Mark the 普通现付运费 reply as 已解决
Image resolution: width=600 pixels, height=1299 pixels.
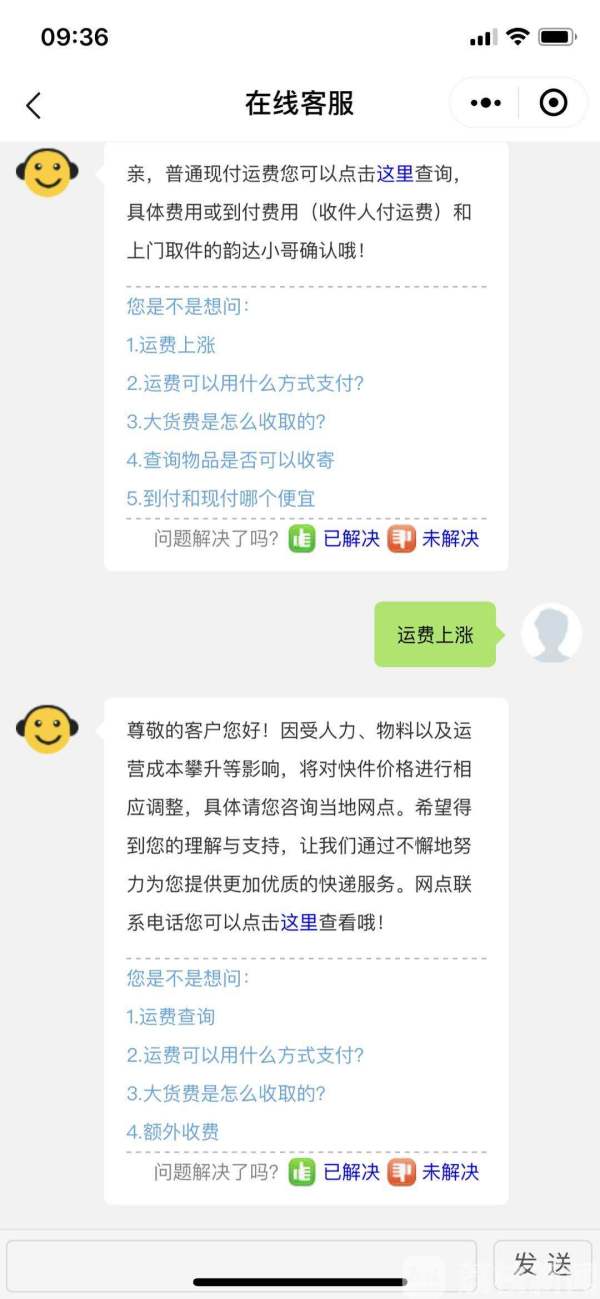[336, 539]
